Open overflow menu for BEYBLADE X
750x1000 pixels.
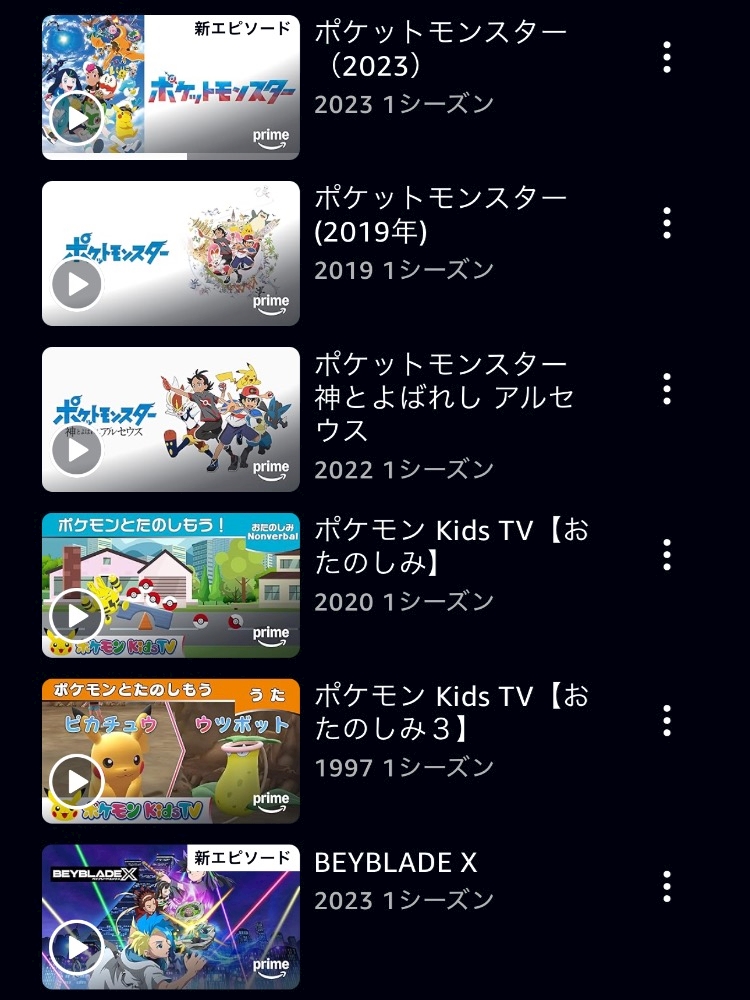(x=667, y=886)
